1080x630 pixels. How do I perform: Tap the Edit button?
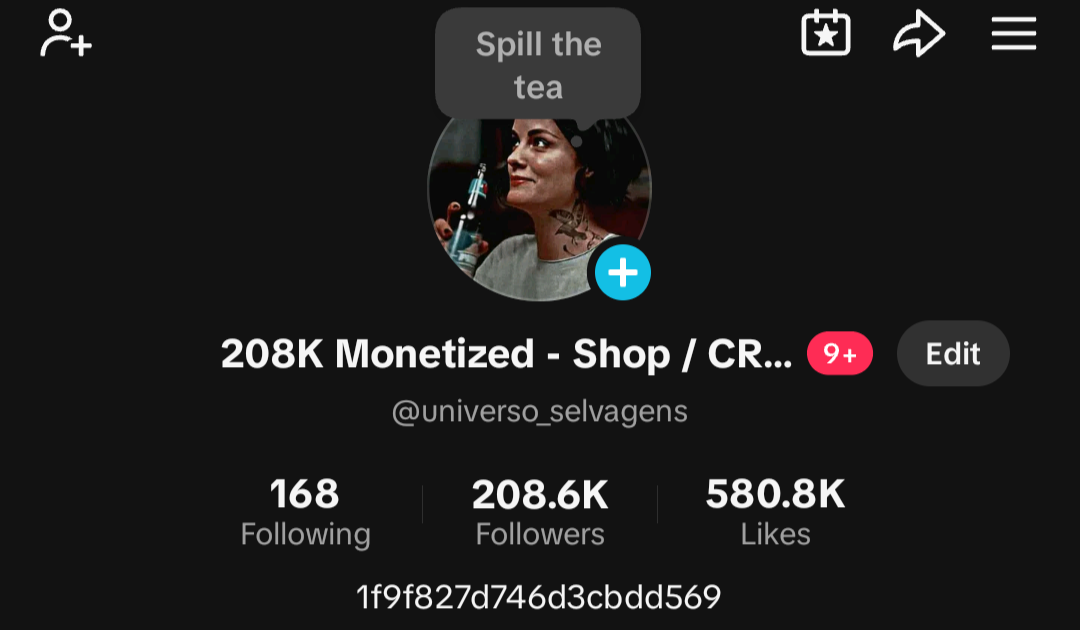click(953, 354)
